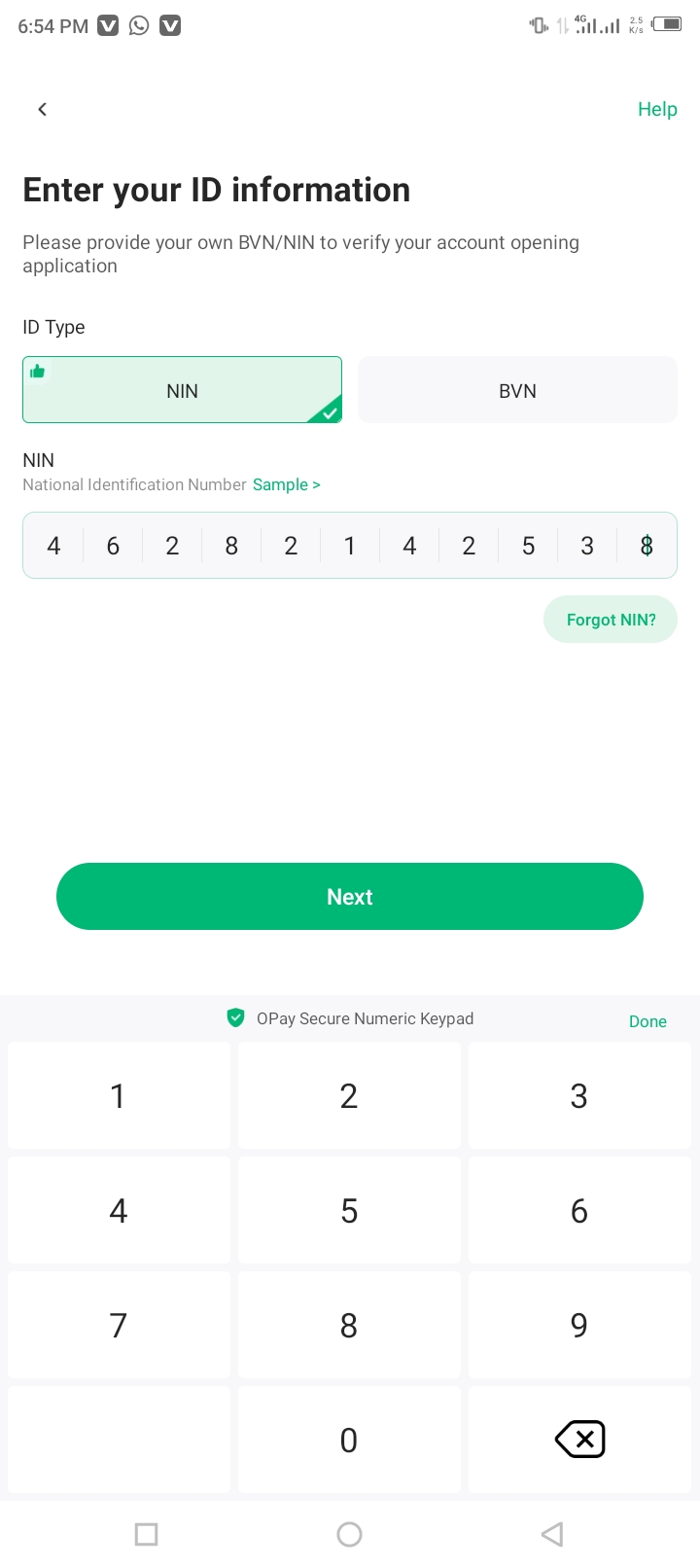The image size is (700, 1568).
Task: Tap the Forgot NIN? button
Action: pyautogui.click(x=611, y=620)
